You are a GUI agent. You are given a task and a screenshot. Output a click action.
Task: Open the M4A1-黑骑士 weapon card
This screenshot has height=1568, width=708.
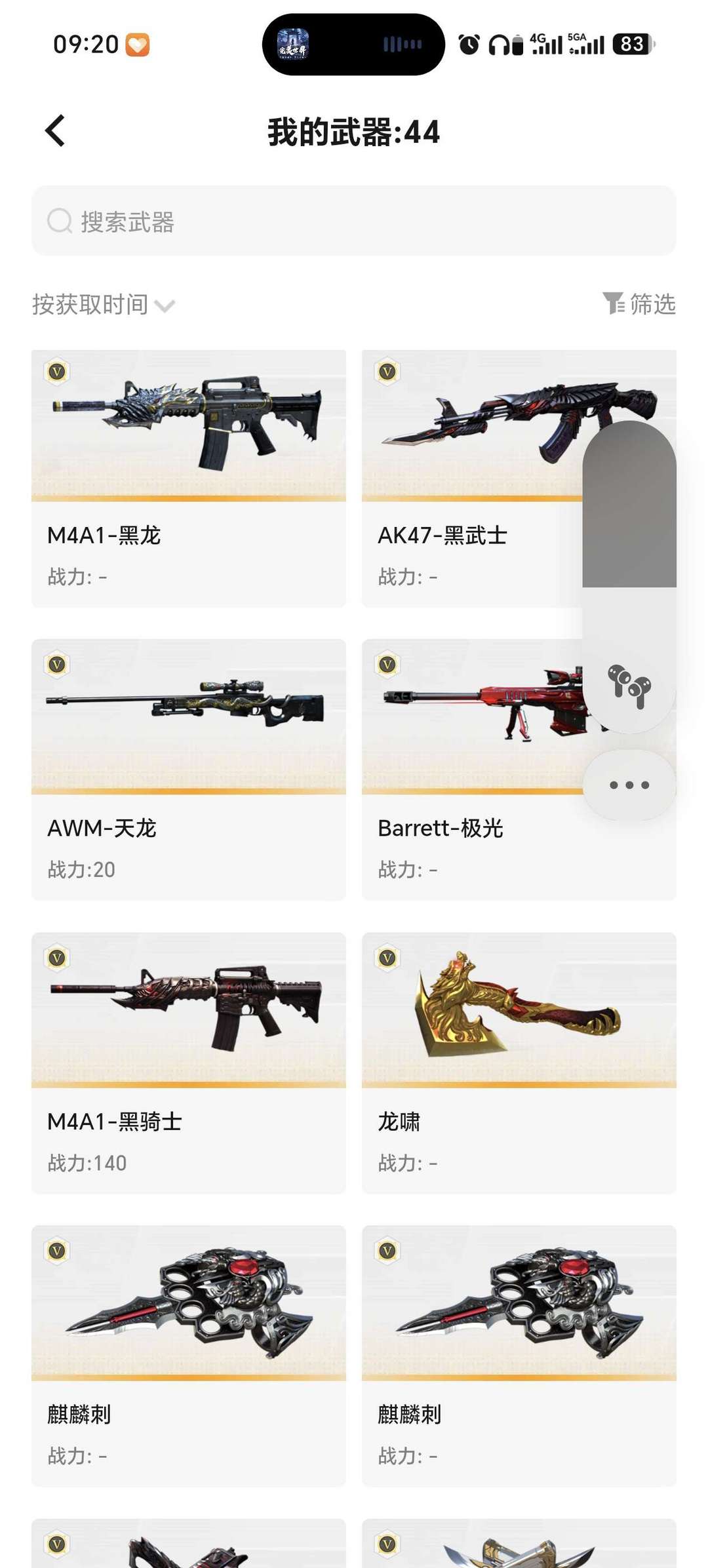click(x=189, y=1063)
